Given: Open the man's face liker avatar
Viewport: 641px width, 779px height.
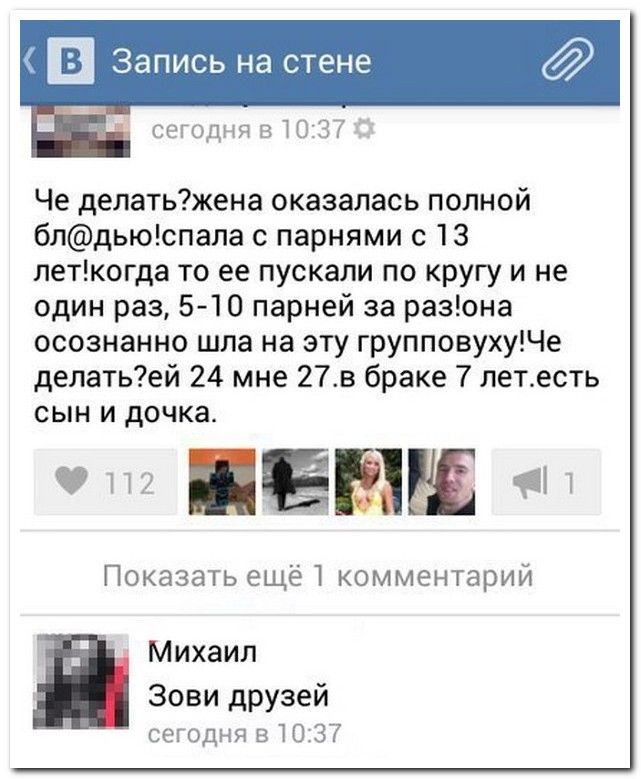Looking at the screenshot, I should coord(441,482).
